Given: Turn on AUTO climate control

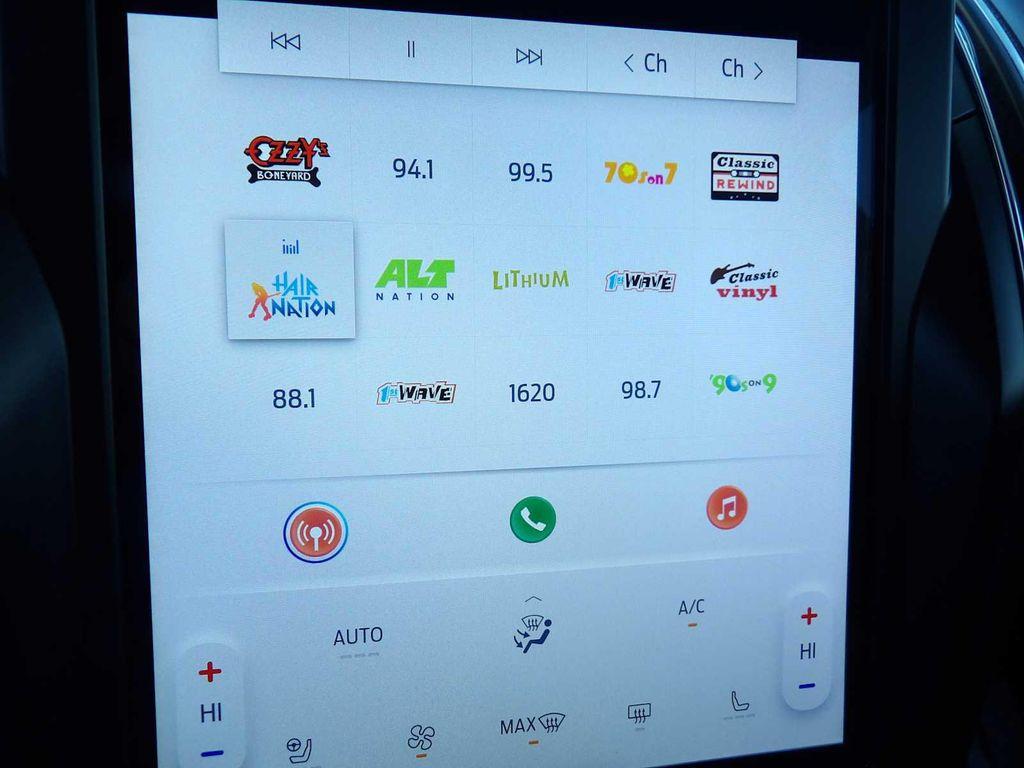Looking at the screenshot, I should point(358,637).
